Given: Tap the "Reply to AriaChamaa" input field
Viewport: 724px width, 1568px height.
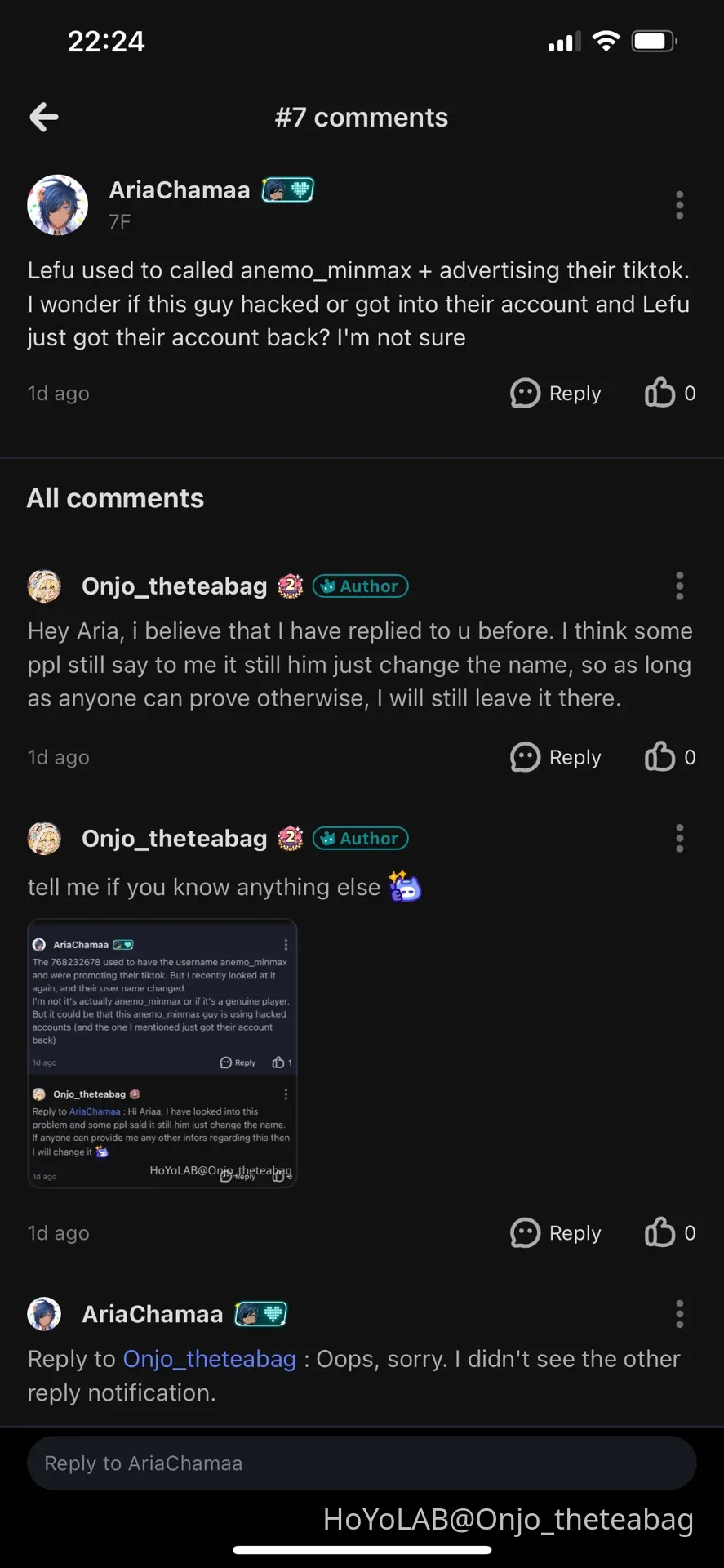Looking at the screenshot, I should click(x=361, y=1463).
